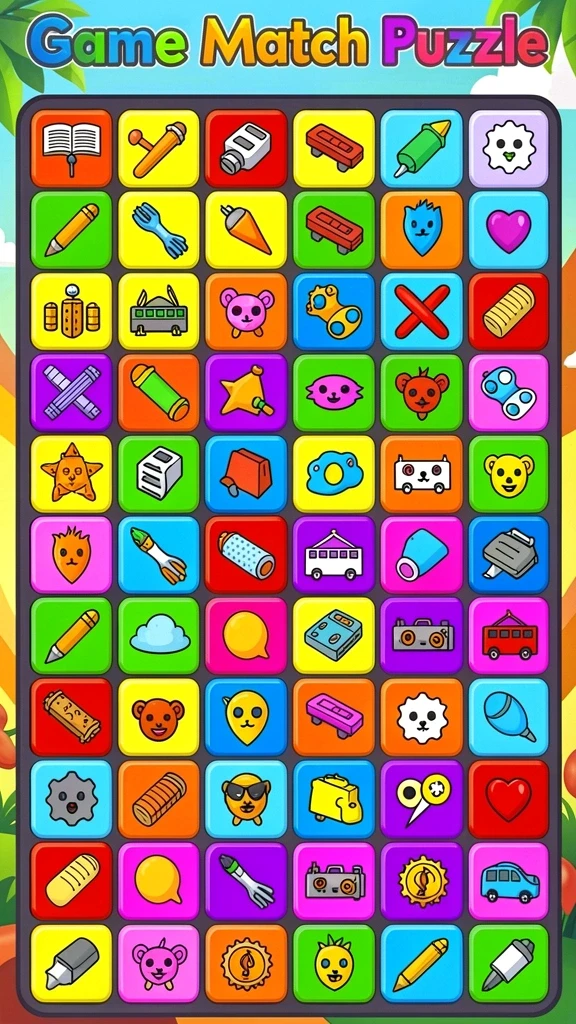Tap the open book tile
576x1024 pixels.
tap(71, 148)
